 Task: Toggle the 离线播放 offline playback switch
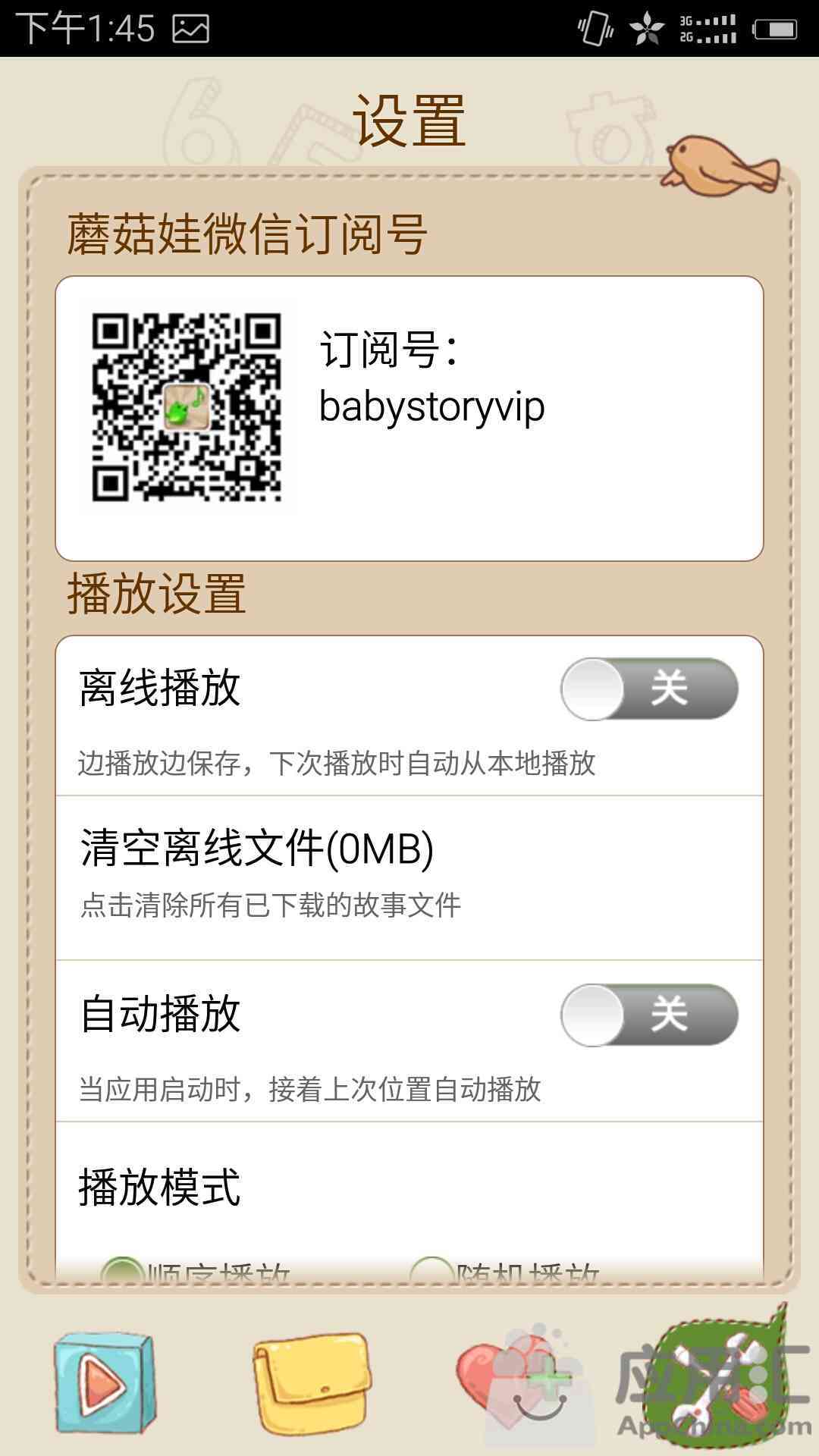click(649, 689)
